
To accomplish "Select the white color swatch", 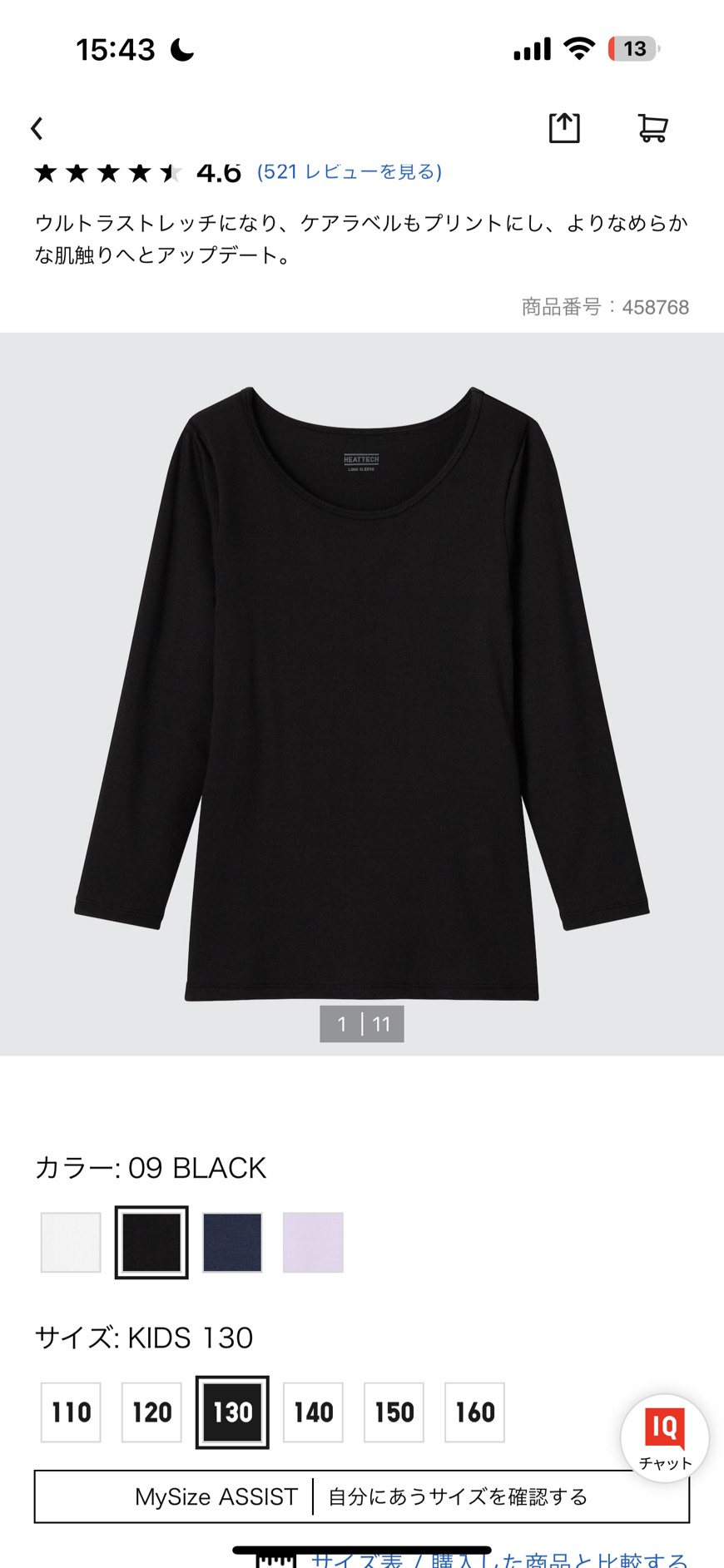I will (71, 1242).
